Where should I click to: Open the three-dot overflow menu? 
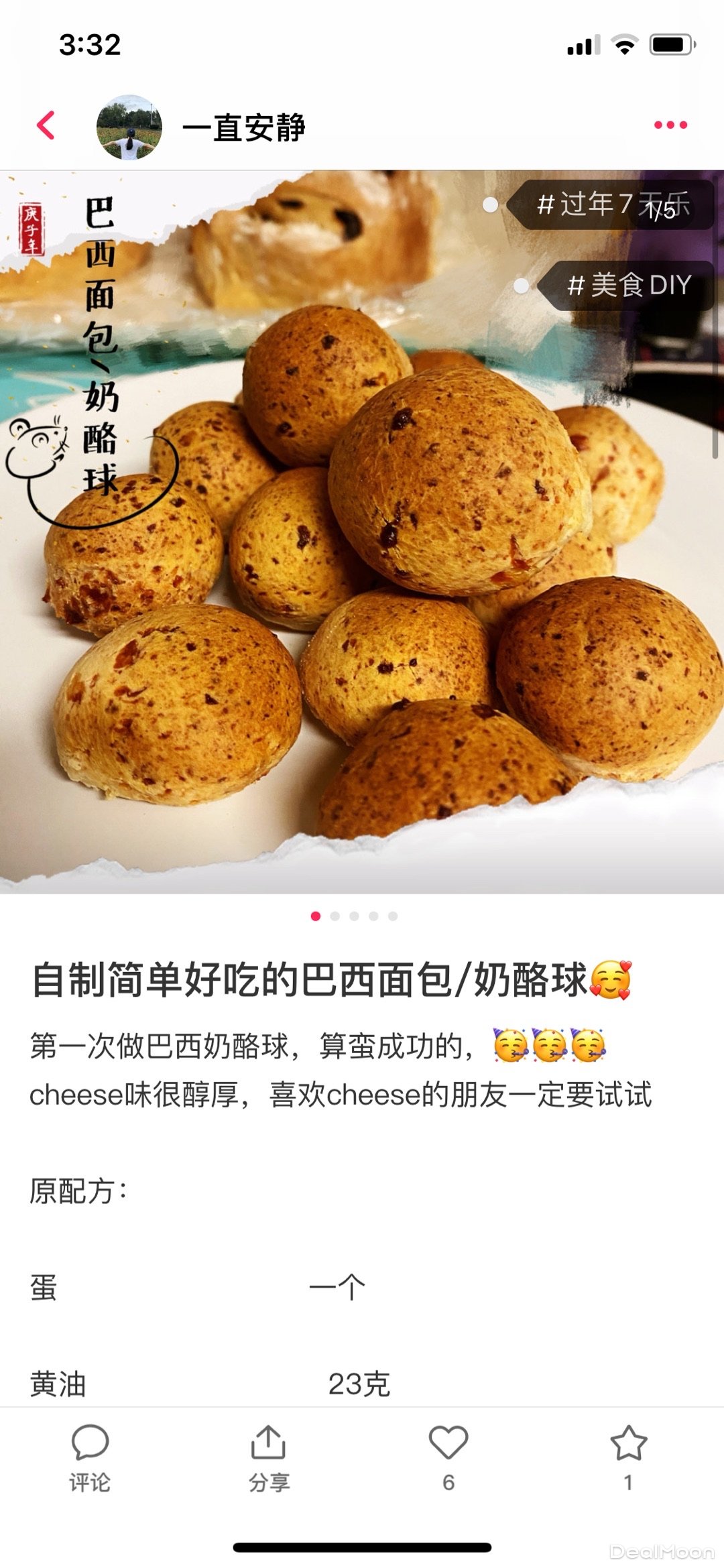670,125
